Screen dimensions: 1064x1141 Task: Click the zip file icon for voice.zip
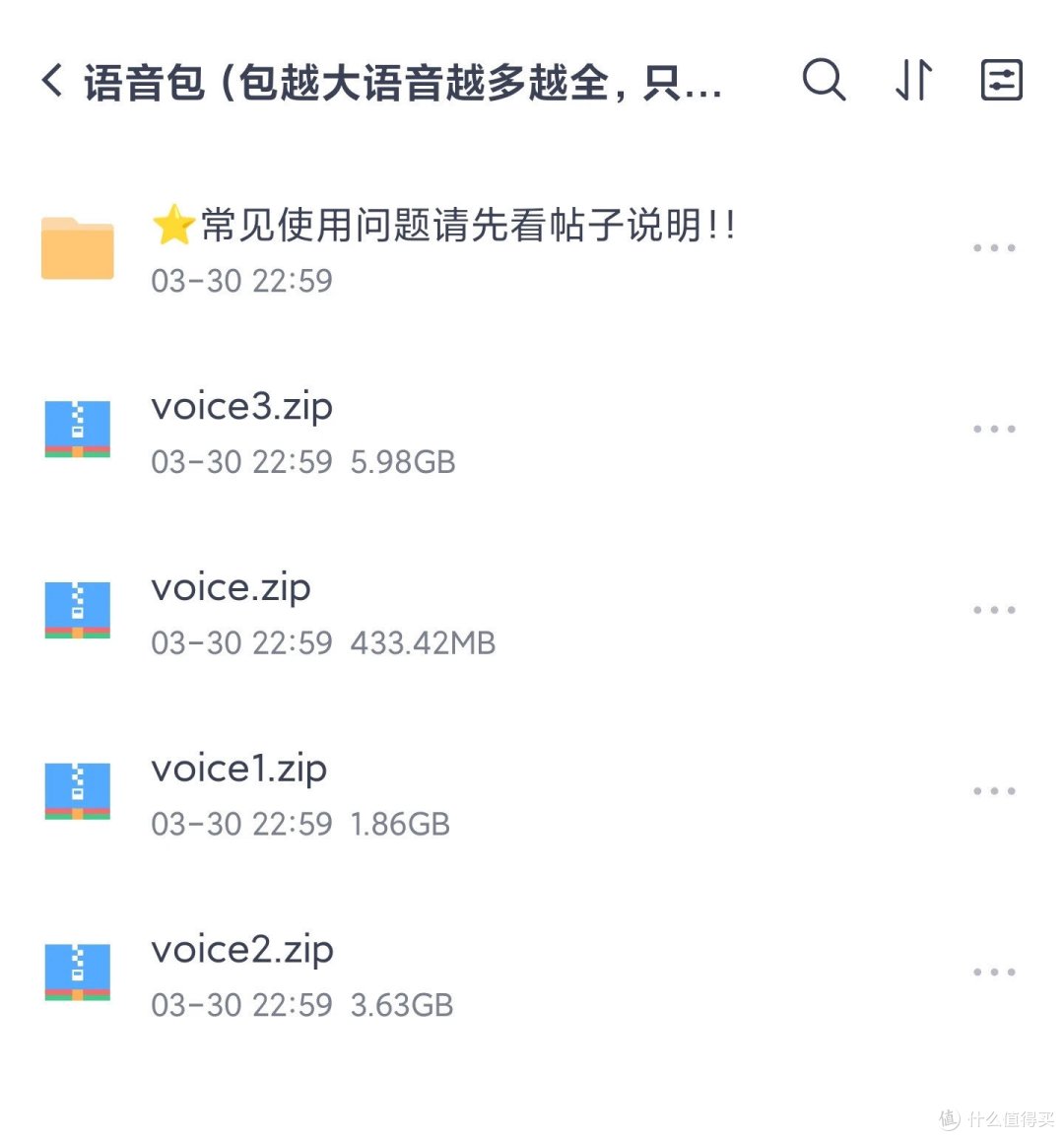click(77, 609)
